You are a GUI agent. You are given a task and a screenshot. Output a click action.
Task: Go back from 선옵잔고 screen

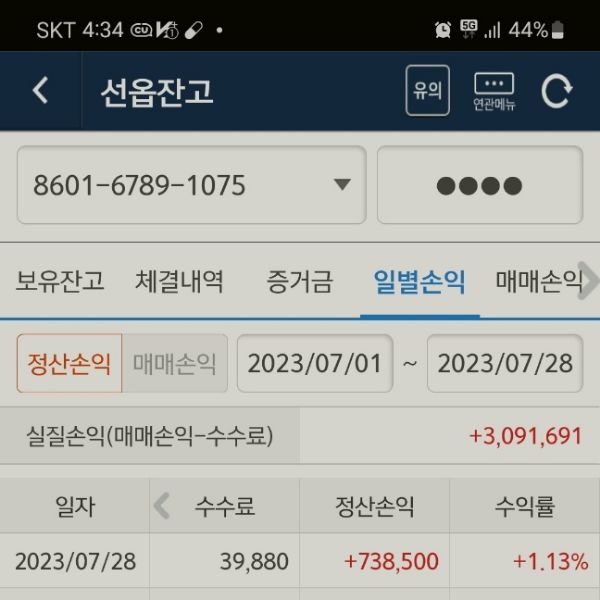point(40,91)
